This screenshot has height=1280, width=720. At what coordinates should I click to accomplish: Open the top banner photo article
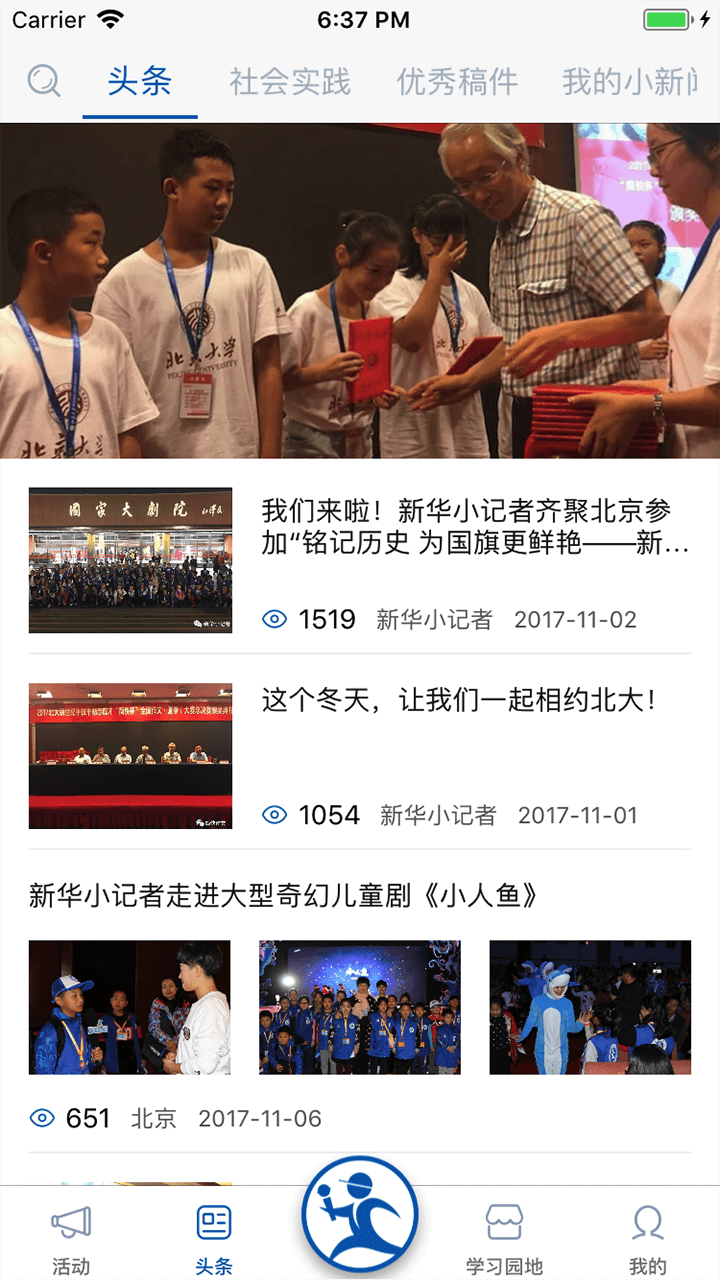(x=360, y=290)
